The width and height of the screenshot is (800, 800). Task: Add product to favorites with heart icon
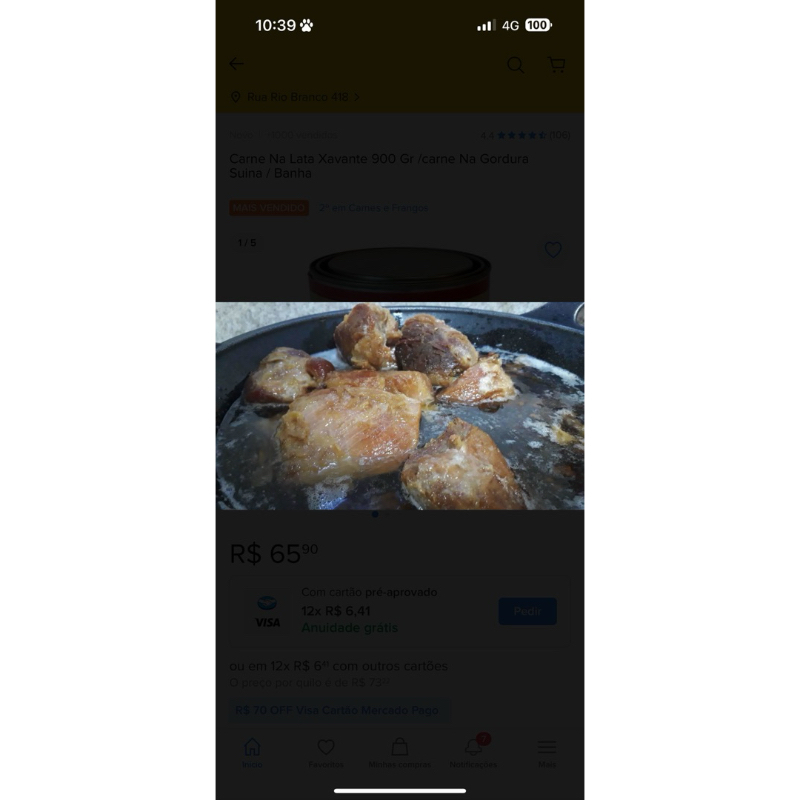click(x=553, y=249)
